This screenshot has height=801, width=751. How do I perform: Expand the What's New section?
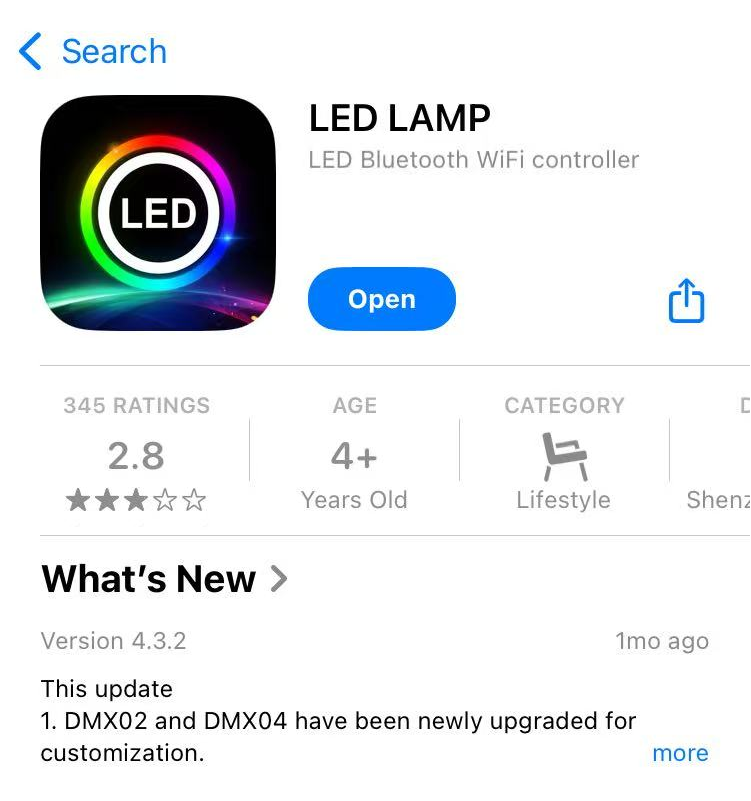147,579
